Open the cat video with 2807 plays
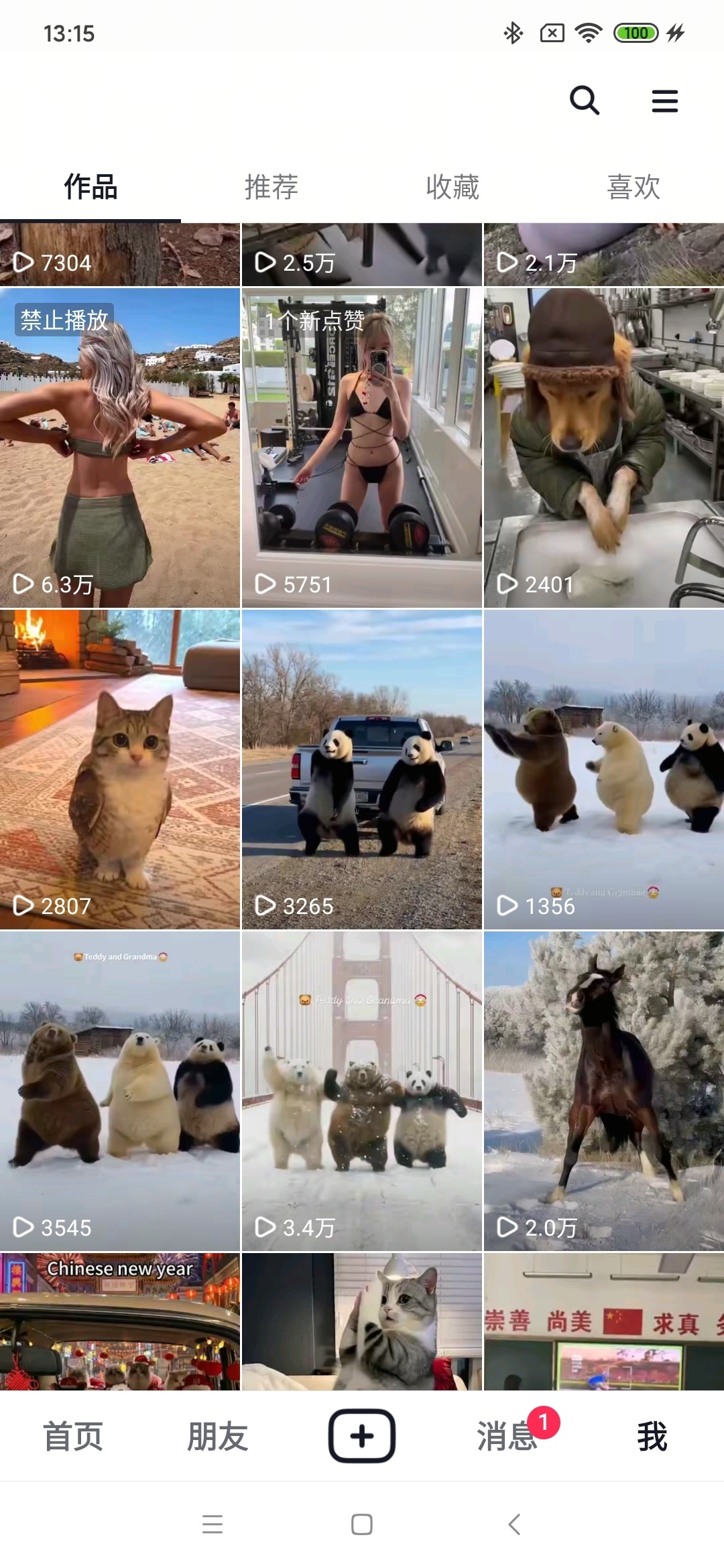Image resolution: width=724 pixels, height=1568 pixels. tap(120, 769)
